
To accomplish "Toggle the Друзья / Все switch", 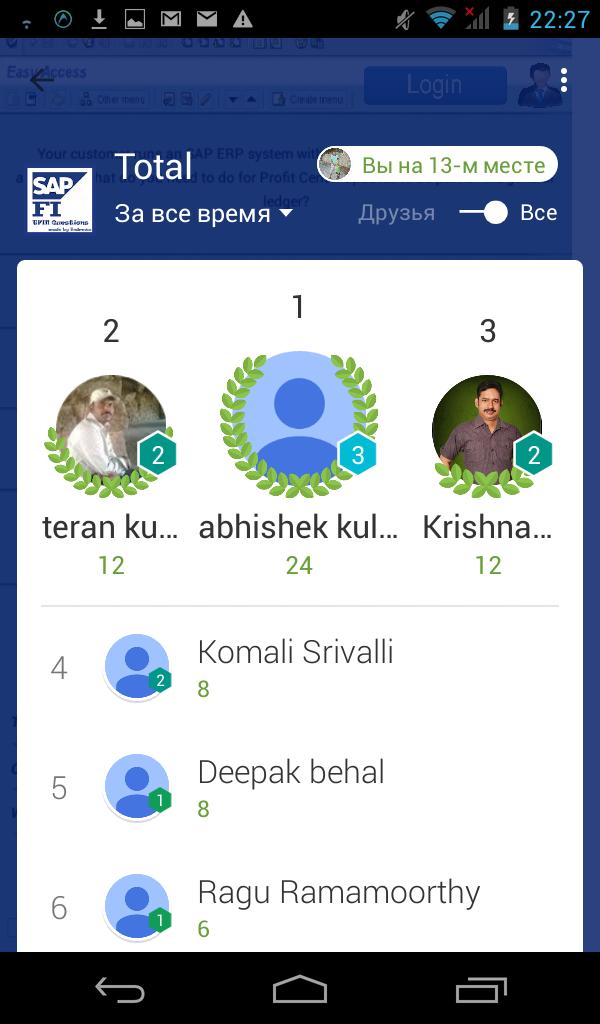I will click(484, 213).
